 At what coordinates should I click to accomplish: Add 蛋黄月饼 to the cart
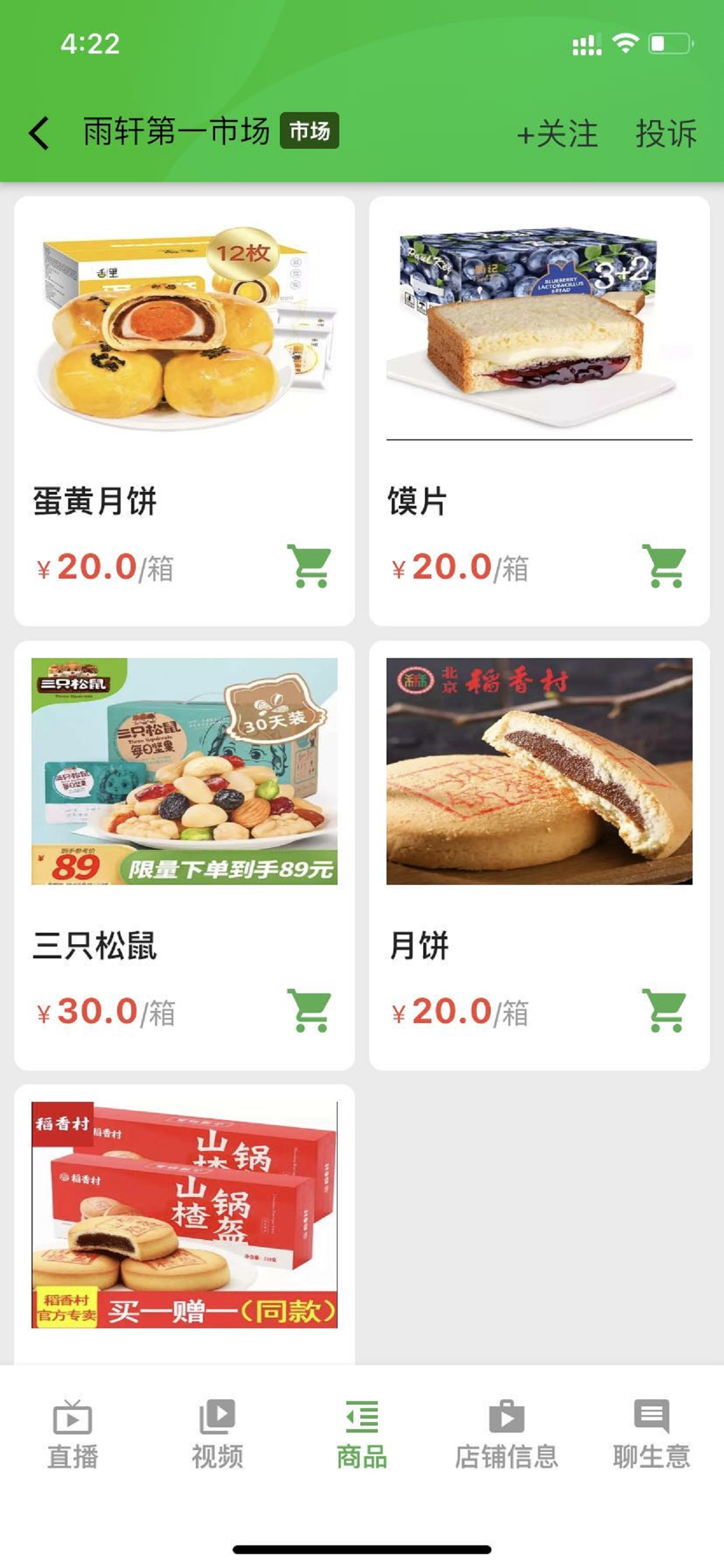click(310, 566)
